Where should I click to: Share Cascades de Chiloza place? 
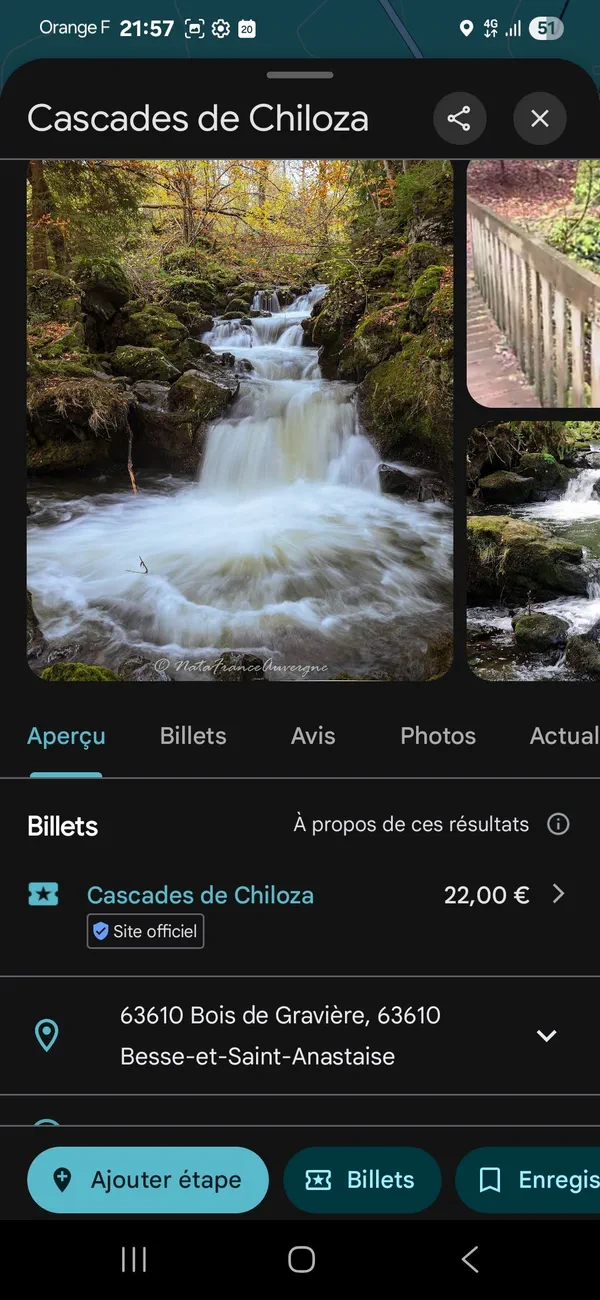459,119
